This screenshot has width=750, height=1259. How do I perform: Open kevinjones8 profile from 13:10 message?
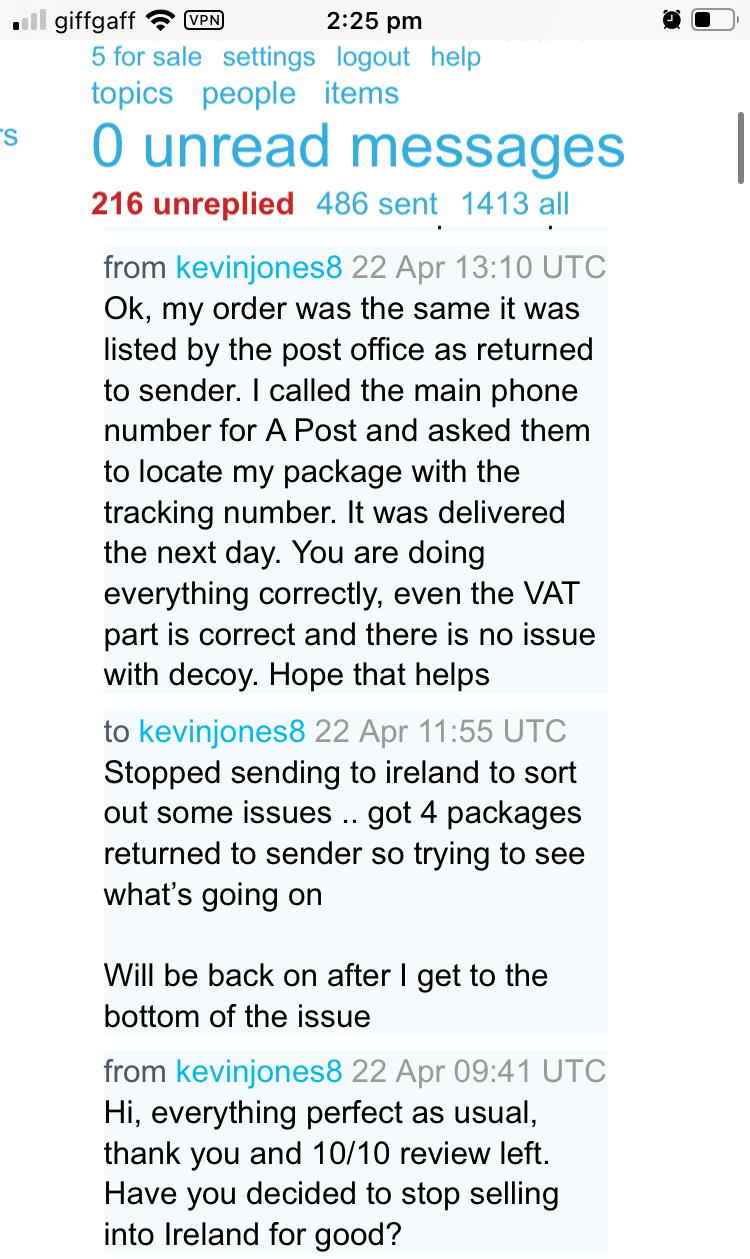(x=258, y=268)
